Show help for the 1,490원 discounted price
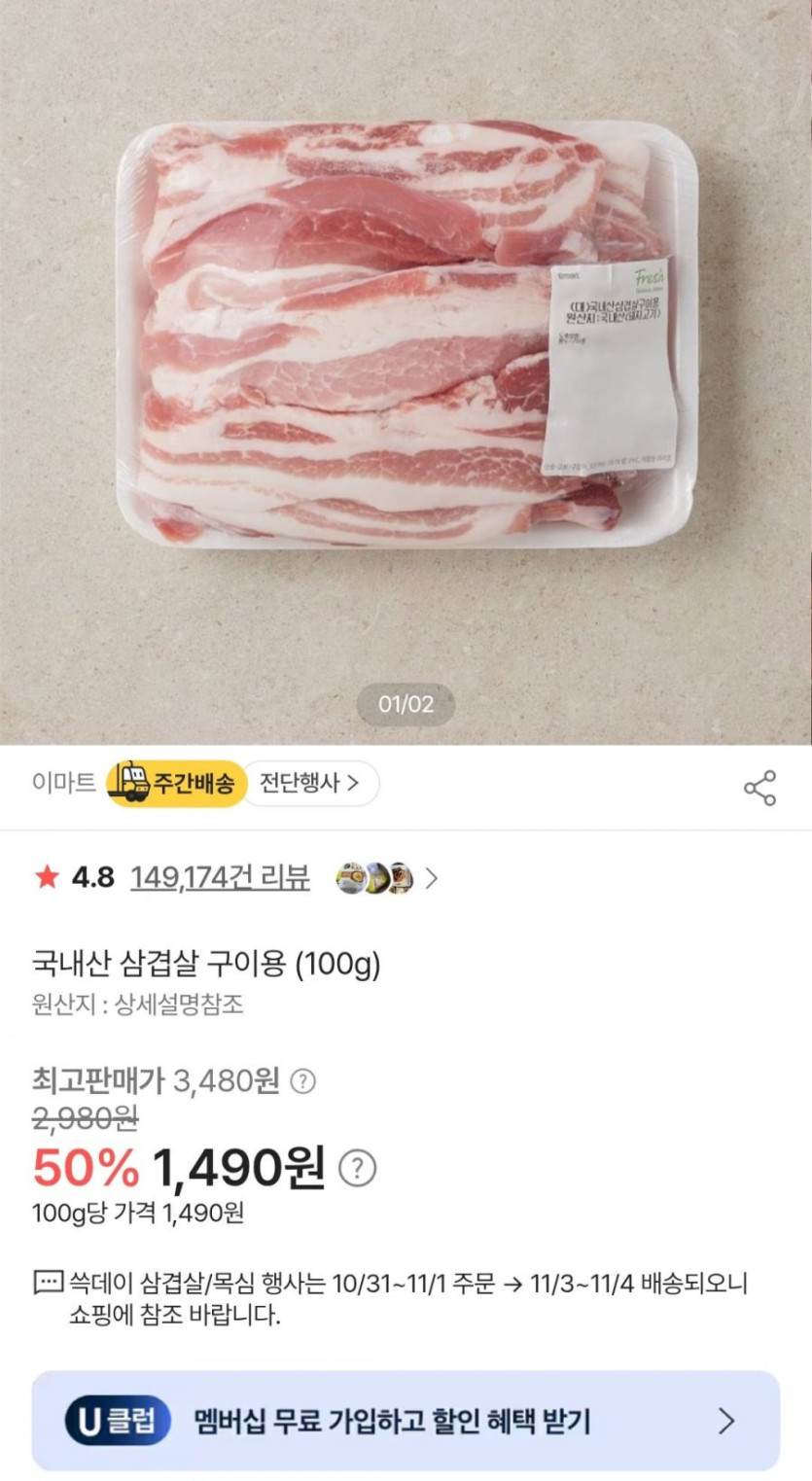 [x=357, y=1168]
